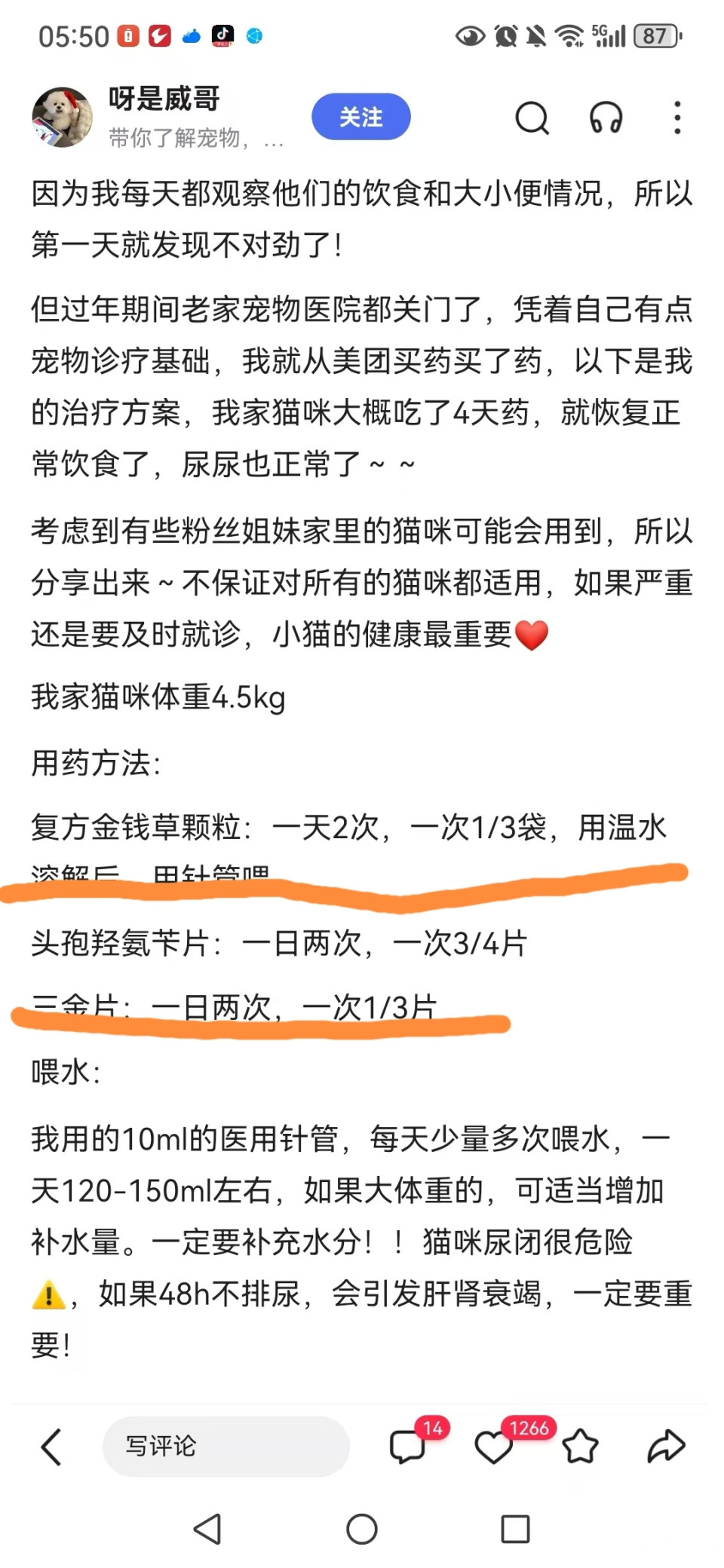Tap the 写评论 comment field
This screenshot has width=724, height=1568.
(225, 1446)
